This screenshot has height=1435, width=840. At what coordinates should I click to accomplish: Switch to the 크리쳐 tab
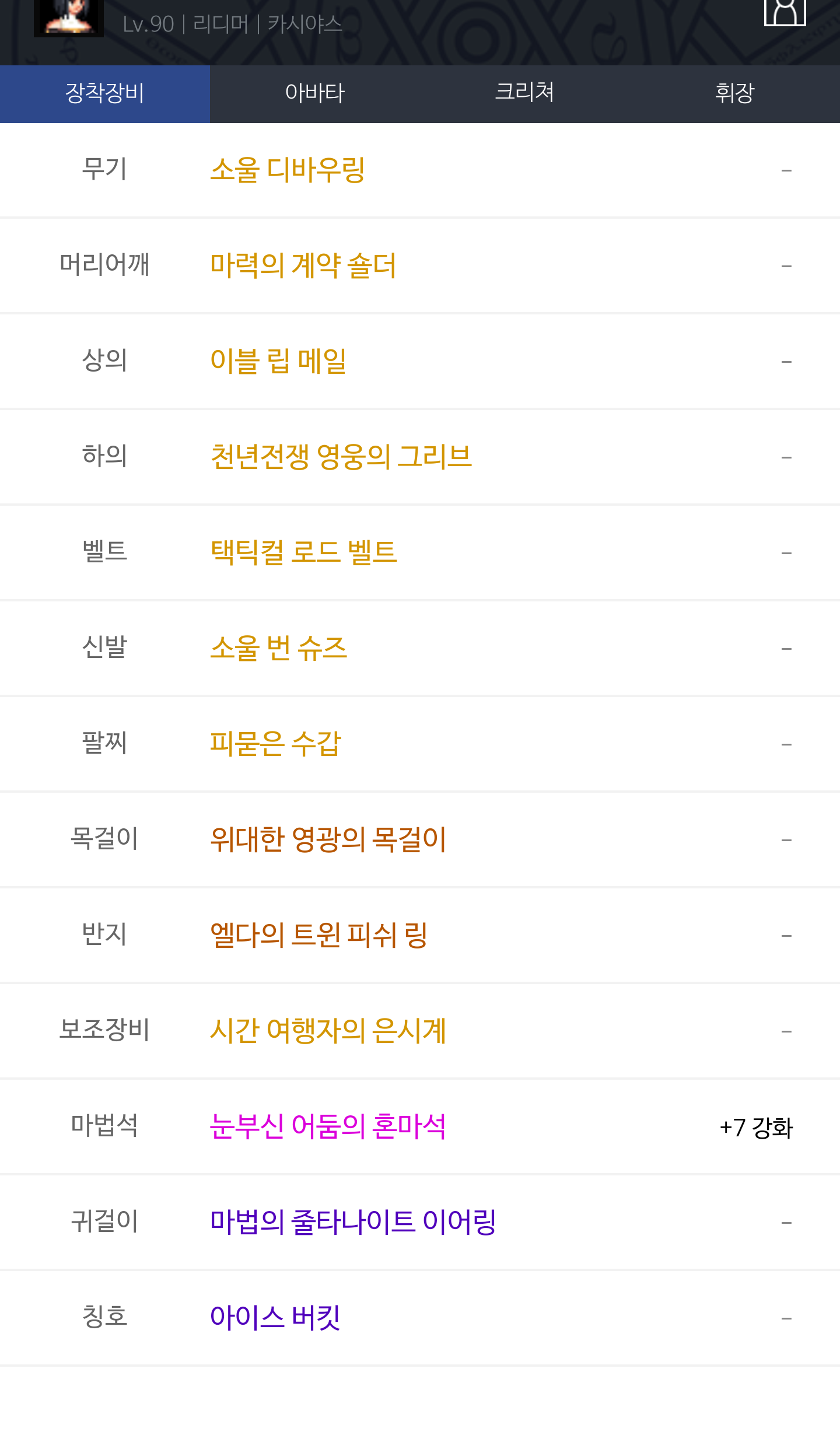[x=525, y=93]
